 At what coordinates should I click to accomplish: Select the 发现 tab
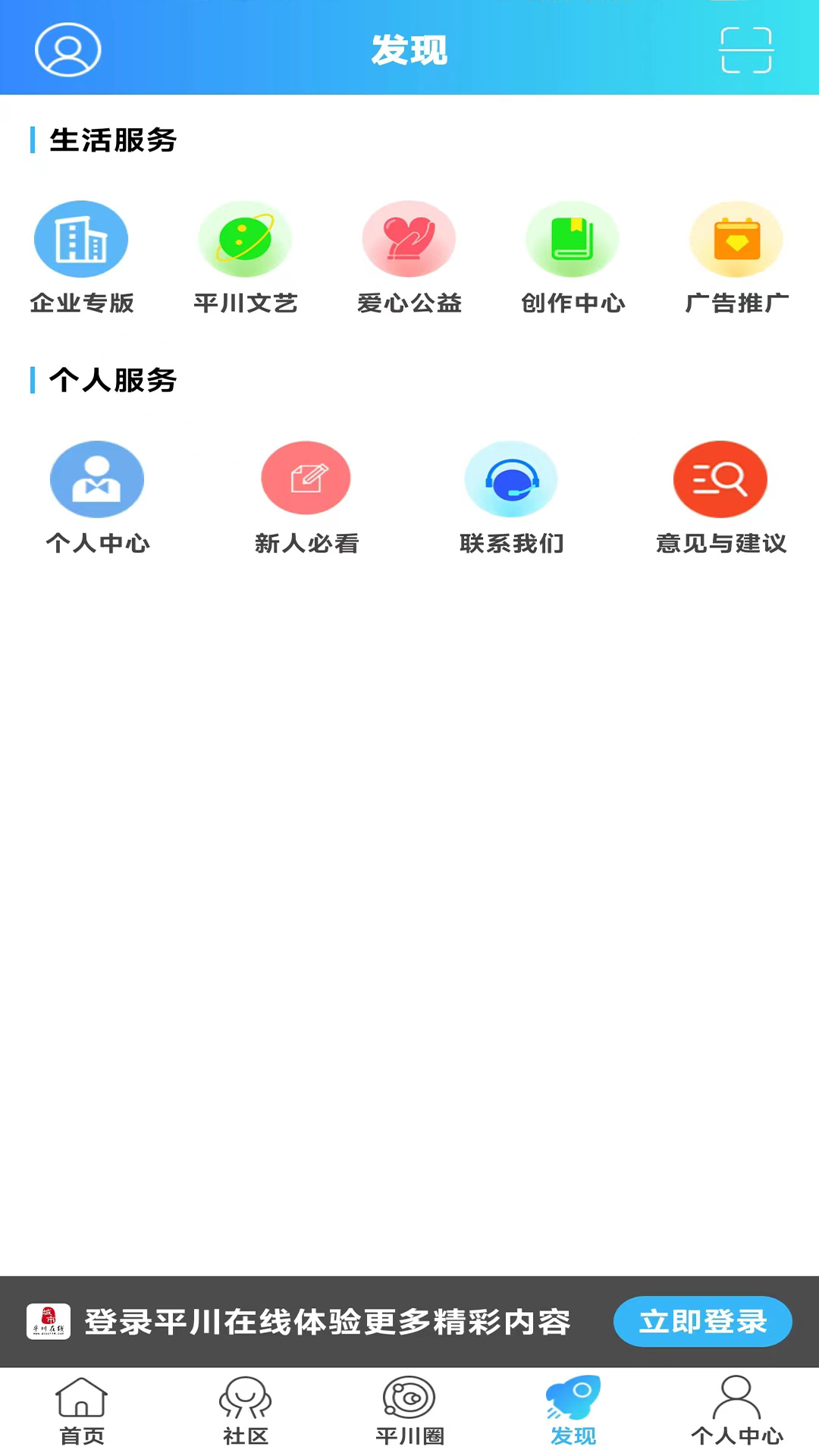573,1407
